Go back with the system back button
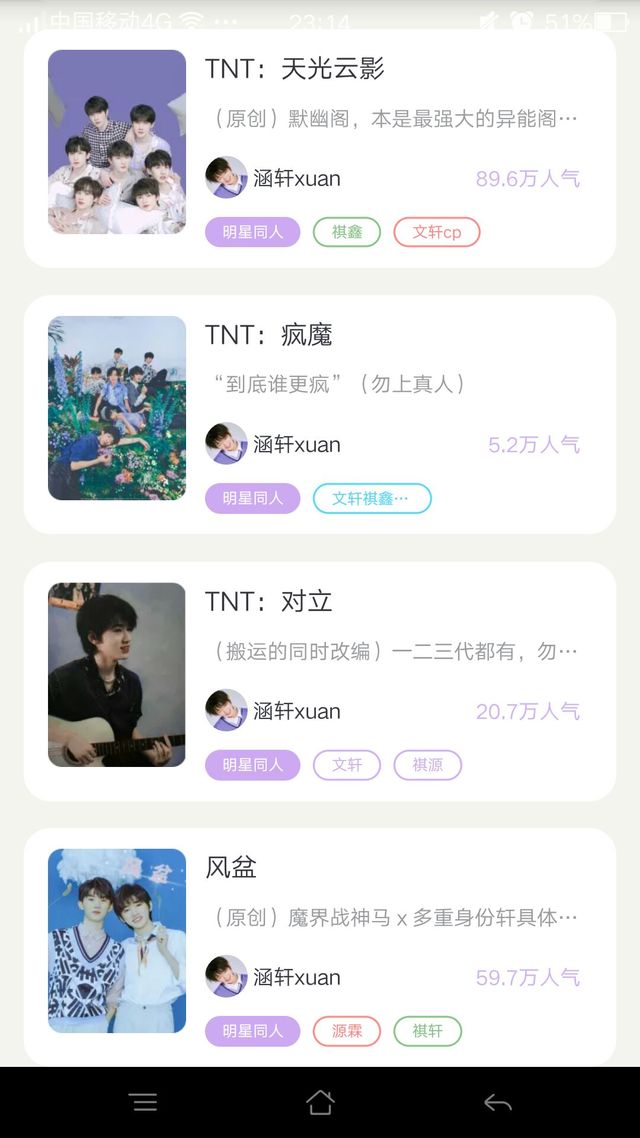This screenshot has width=640, height=1138. pos(497,1102)
